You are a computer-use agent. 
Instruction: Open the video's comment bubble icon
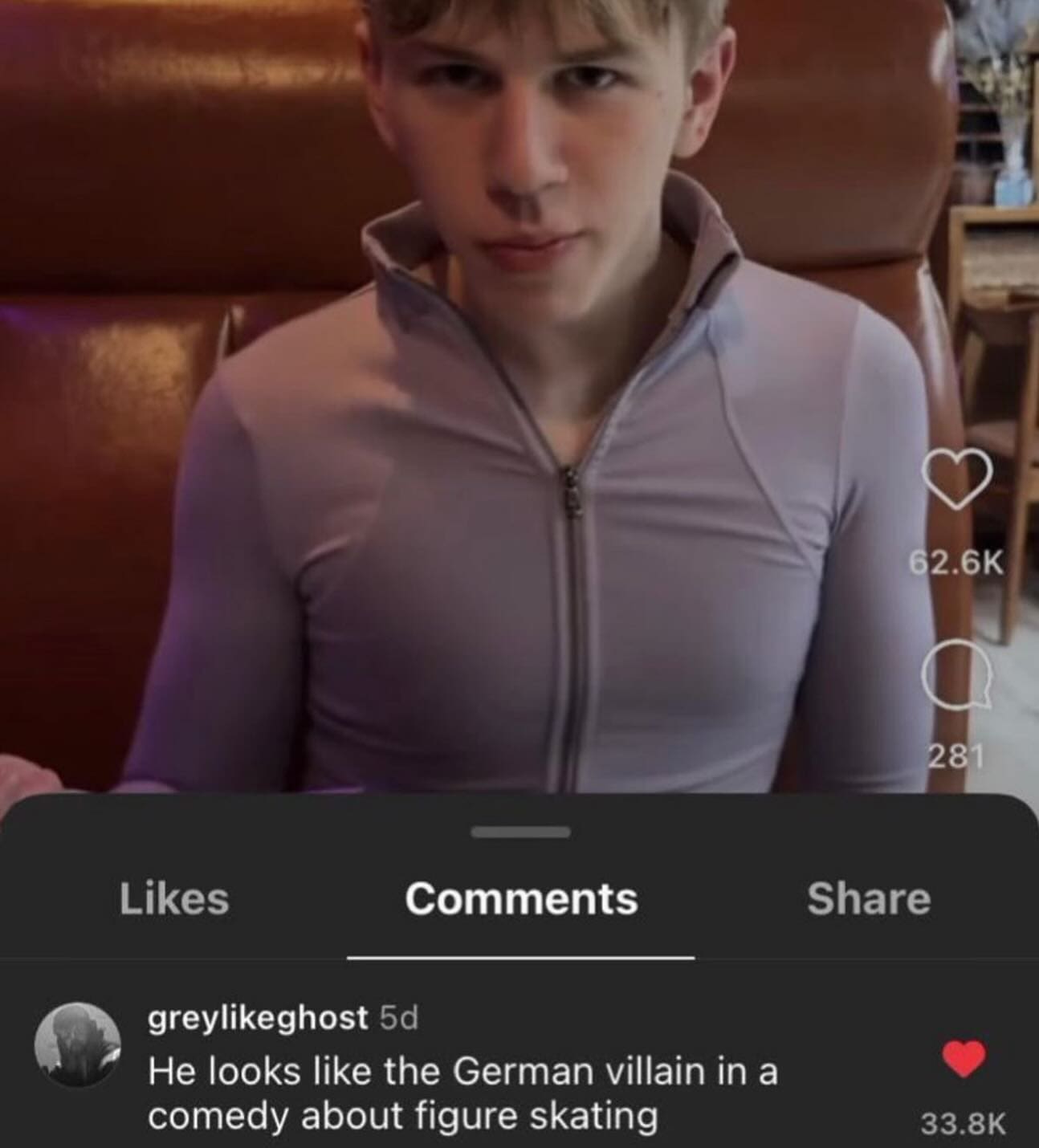956,674
